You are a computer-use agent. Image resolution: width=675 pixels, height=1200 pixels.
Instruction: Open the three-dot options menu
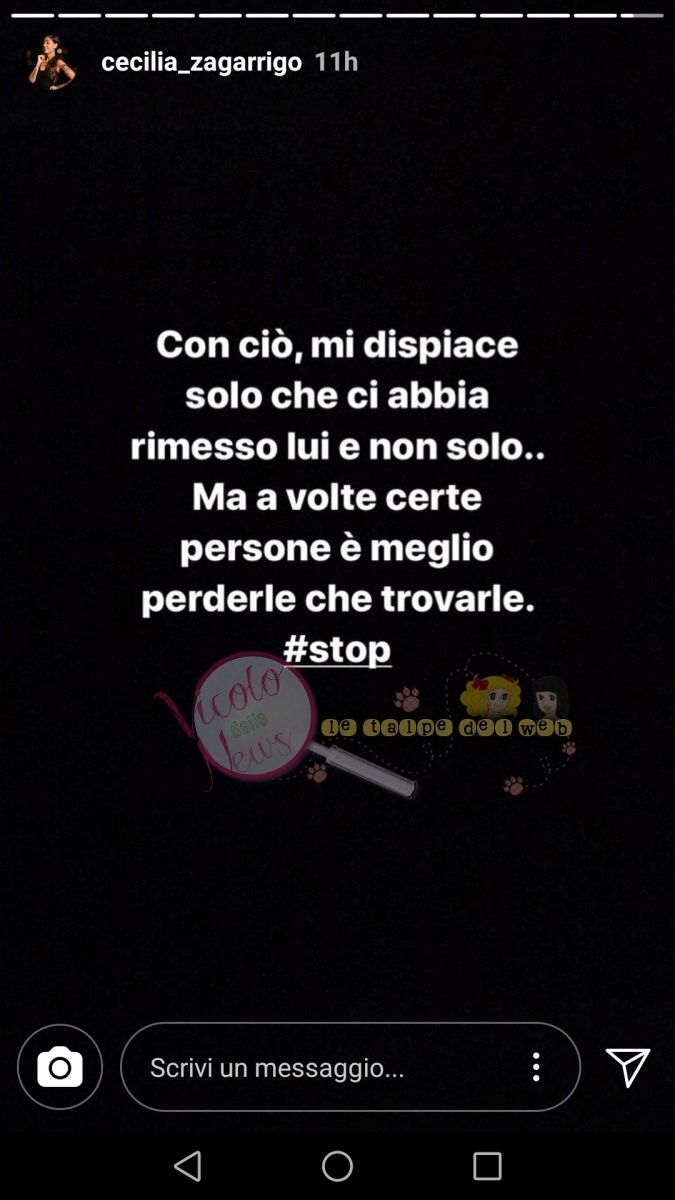point(536,1067)
